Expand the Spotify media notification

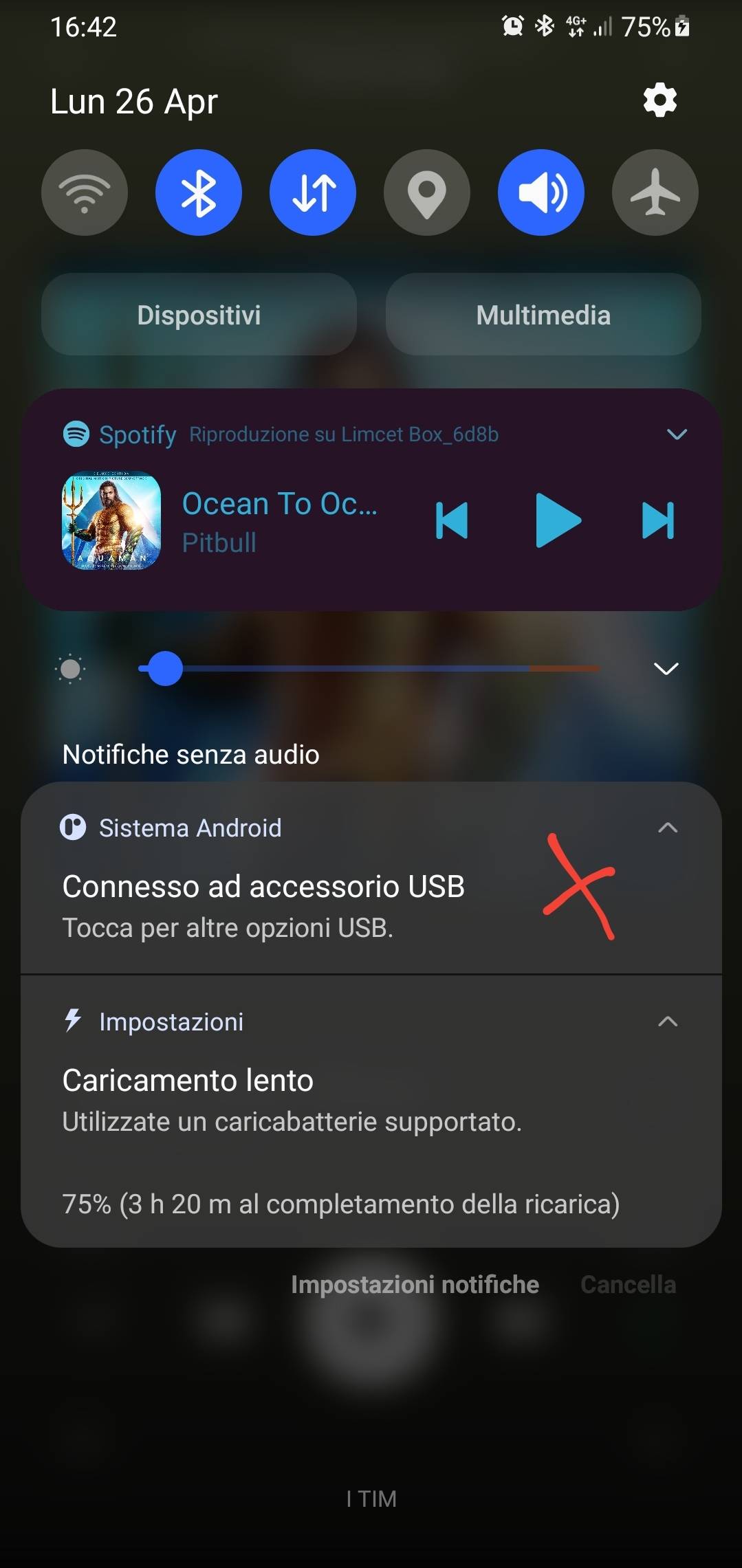pos(677,434)
